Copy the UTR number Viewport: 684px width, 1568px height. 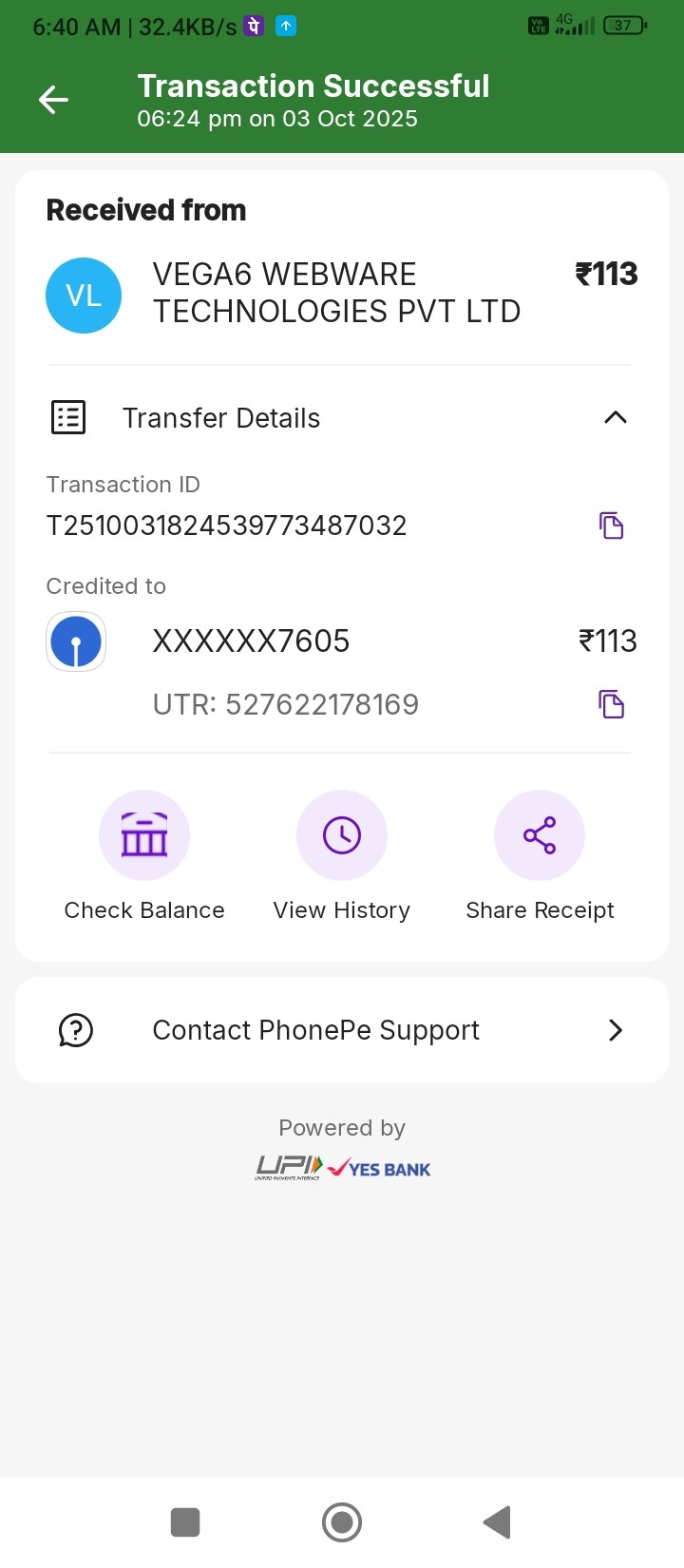(611, 704)
